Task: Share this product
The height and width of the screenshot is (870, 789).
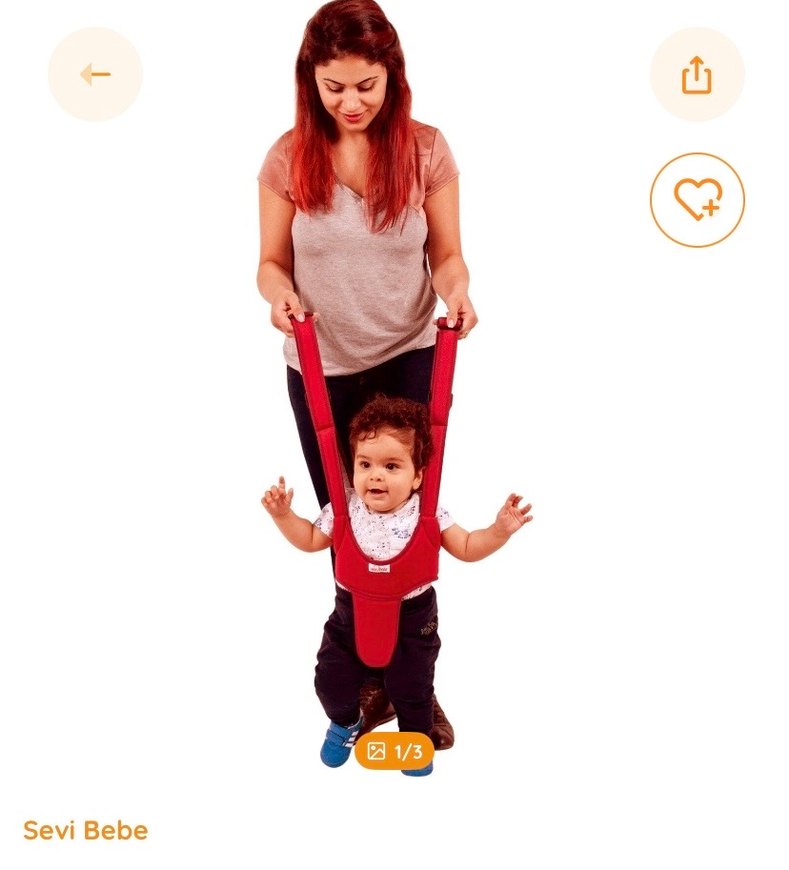Action: [697, 75]
